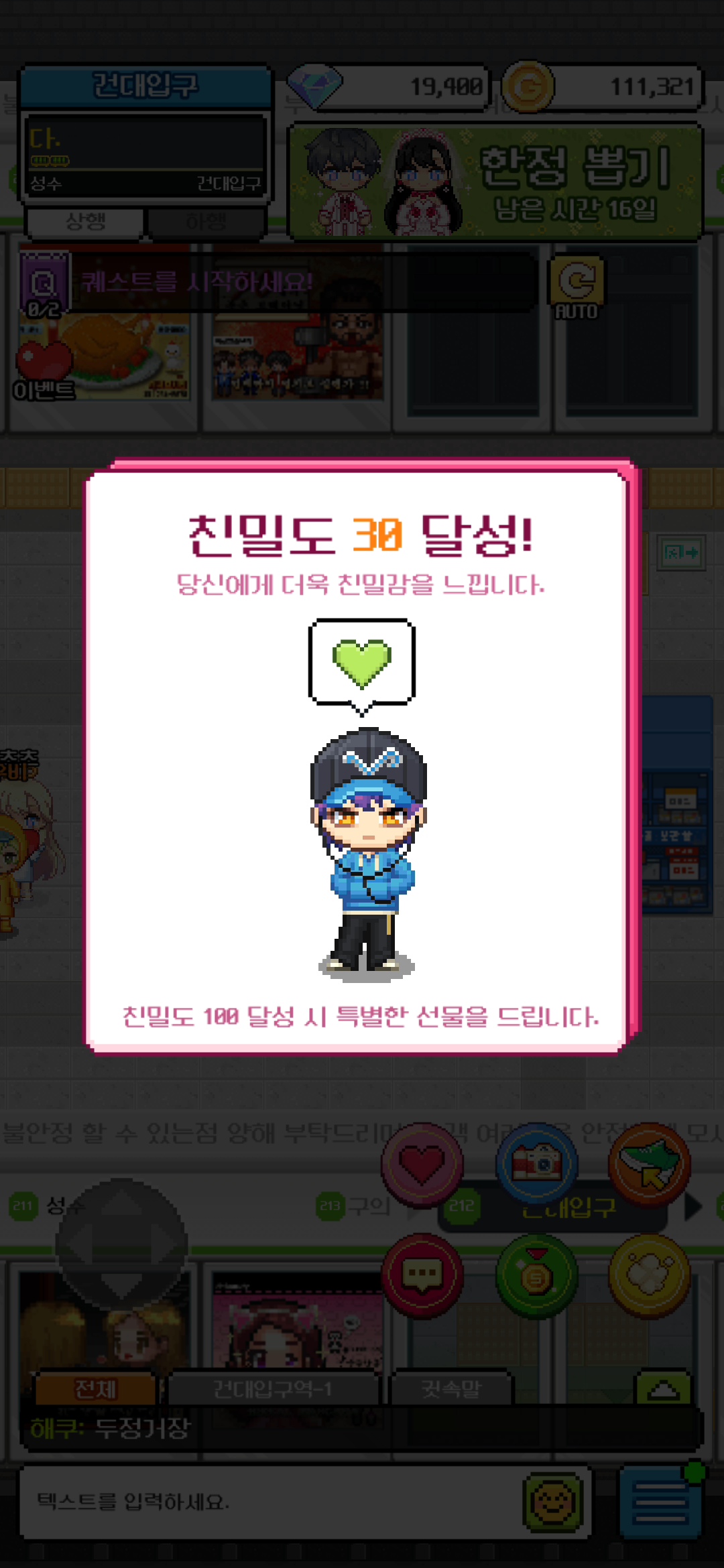724x1568 pixels.
Task: Focus the 텍스트를 입력하세요 chat field
Action: (268, 1502)
